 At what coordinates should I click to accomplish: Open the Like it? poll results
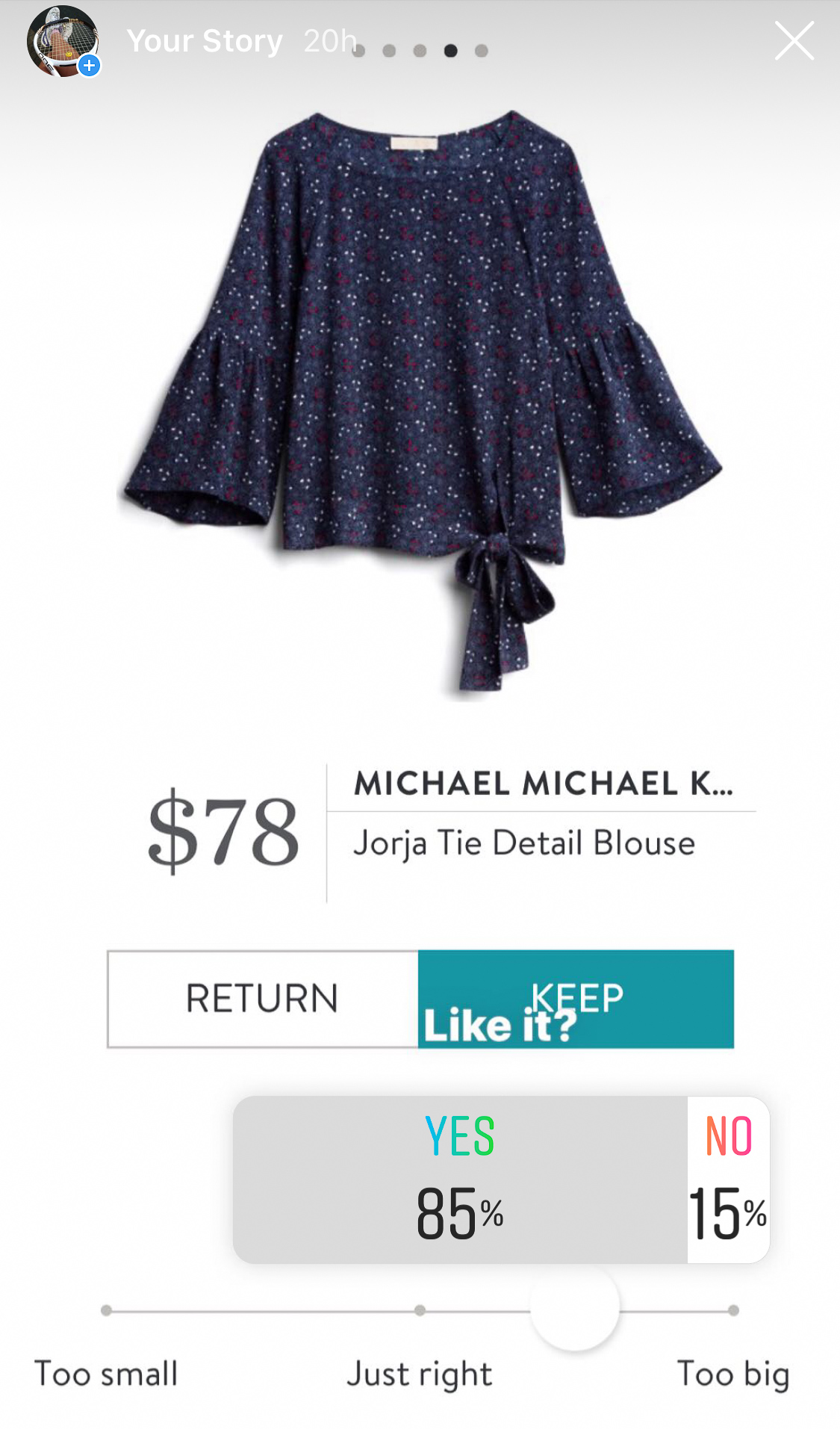(x=500, y=1179)
